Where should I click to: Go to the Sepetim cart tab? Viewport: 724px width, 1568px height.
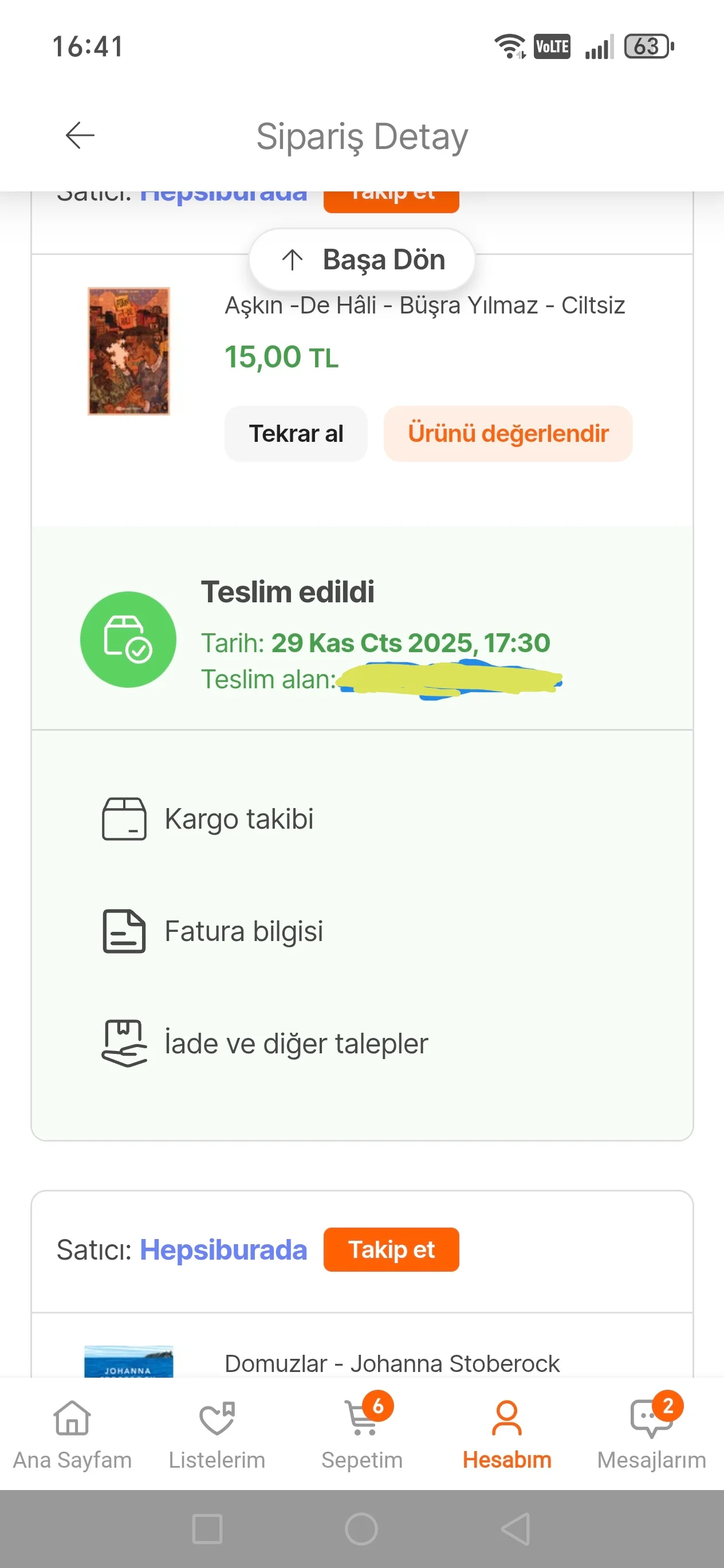(362, 1434)
